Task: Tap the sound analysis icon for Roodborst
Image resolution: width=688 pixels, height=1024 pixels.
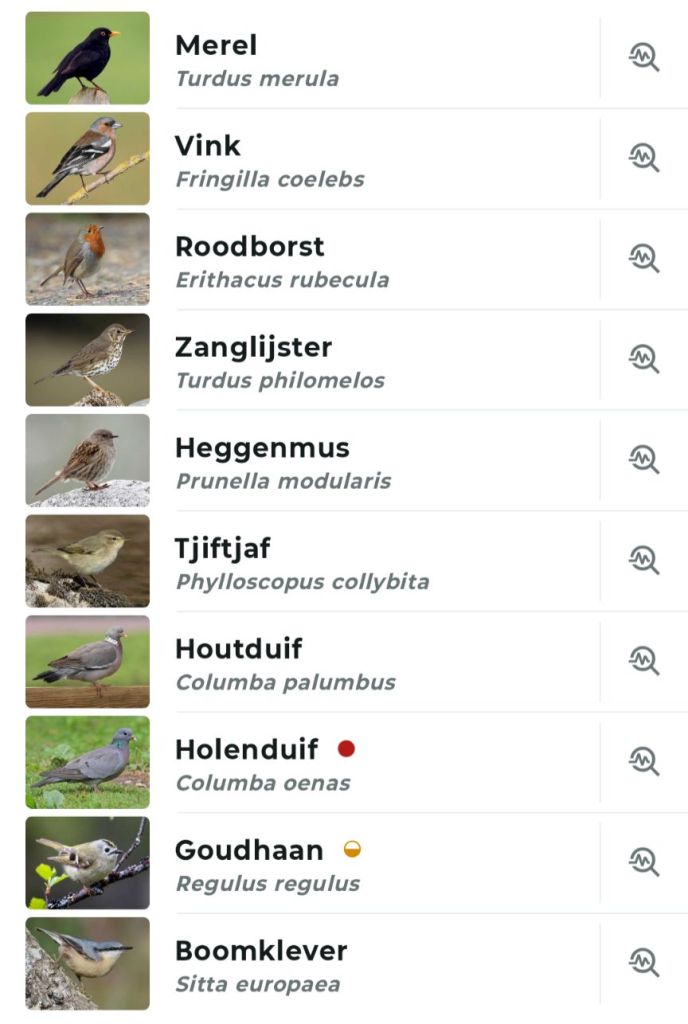Action: [x=644, y=259]
